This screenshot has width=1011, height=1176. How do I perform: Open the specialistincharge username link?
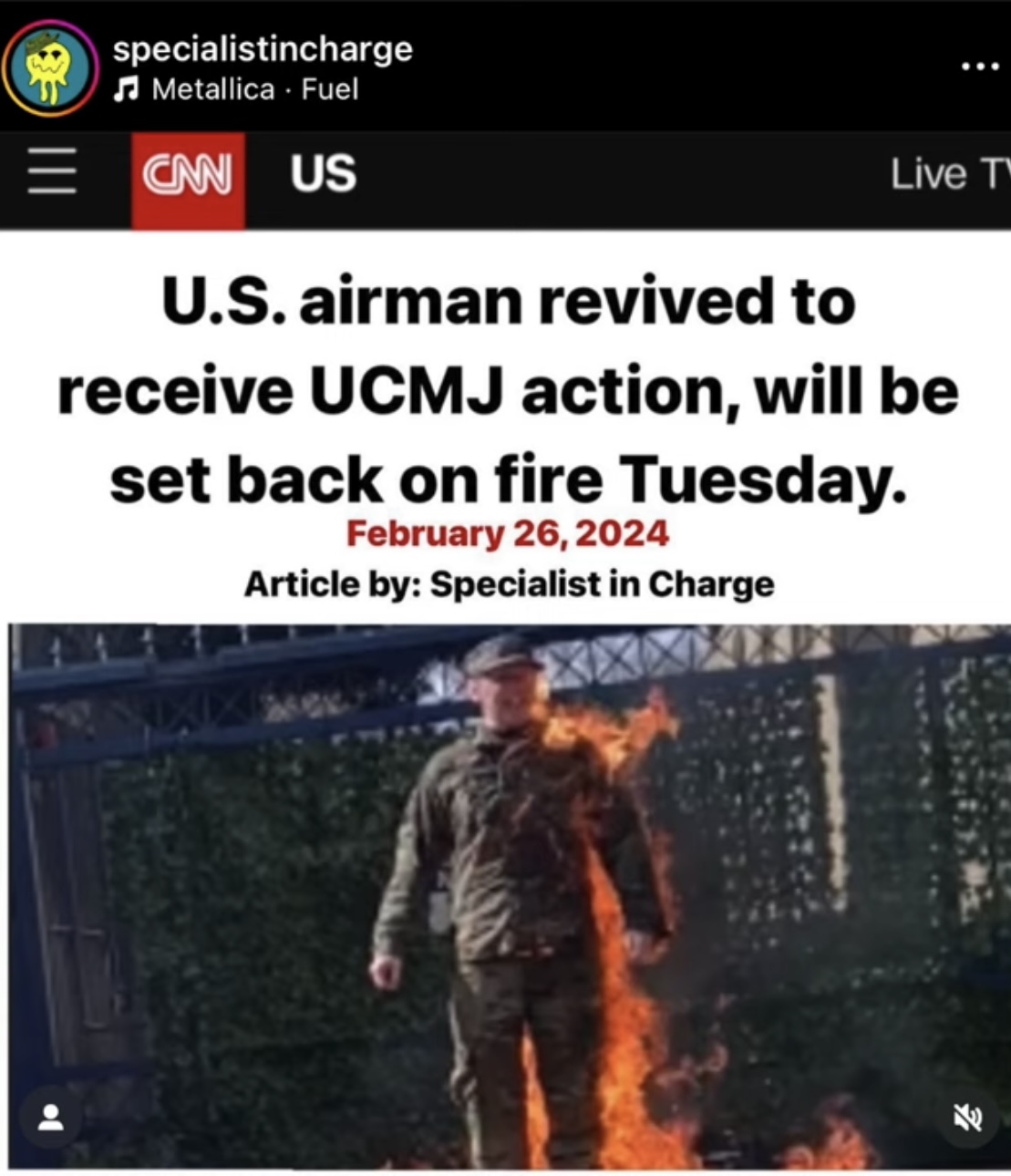(x=263, y=48)
